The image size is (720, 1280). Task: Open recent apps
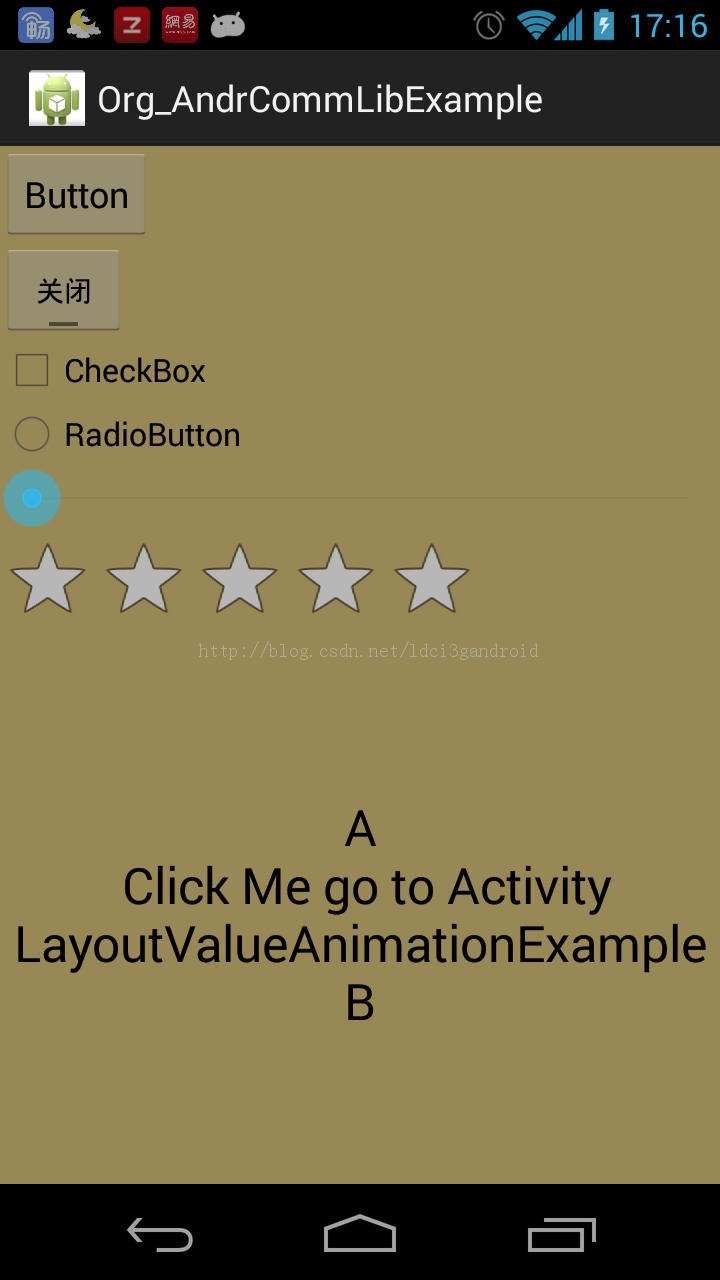click(561, 1234)
